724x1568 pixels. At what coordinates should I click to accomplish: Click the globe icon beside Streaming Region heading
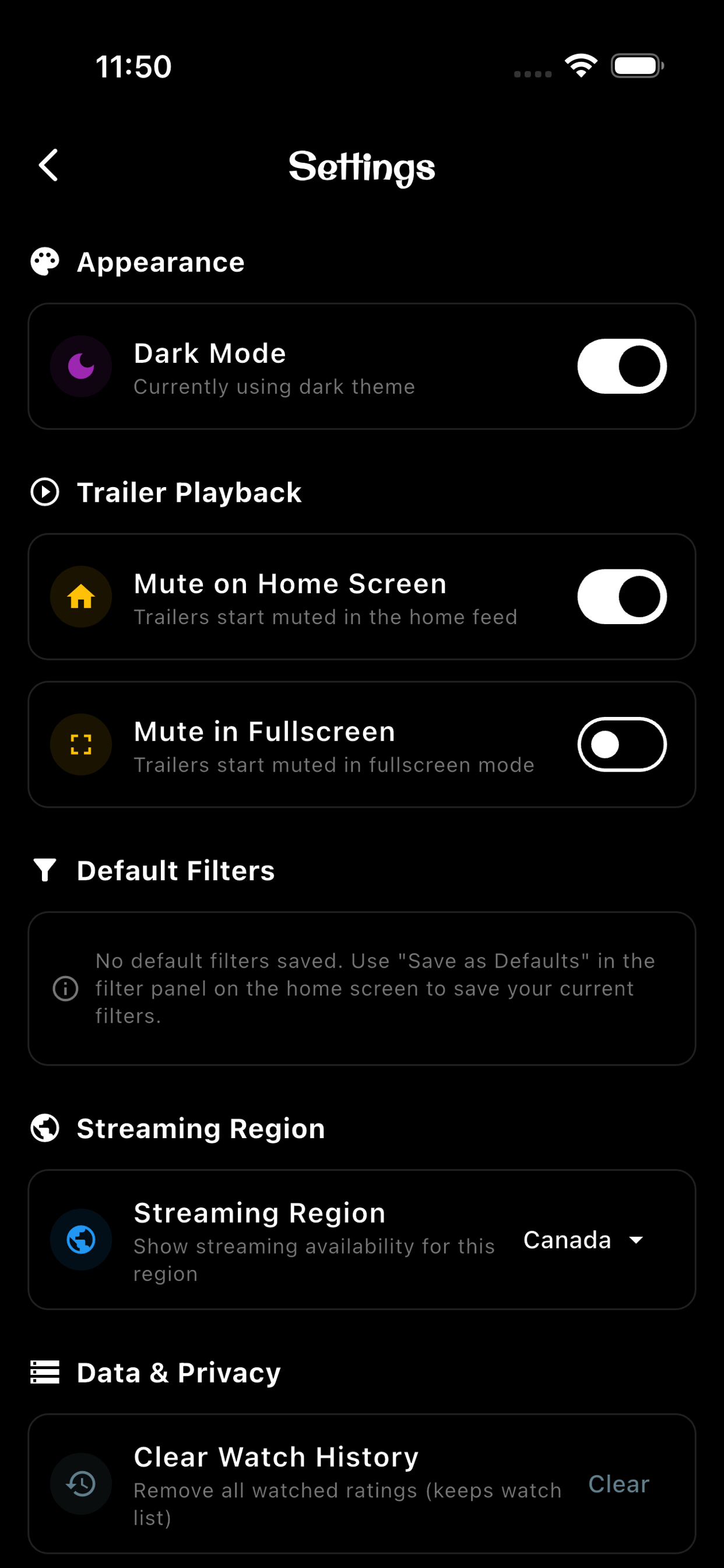click(44, 1128)
